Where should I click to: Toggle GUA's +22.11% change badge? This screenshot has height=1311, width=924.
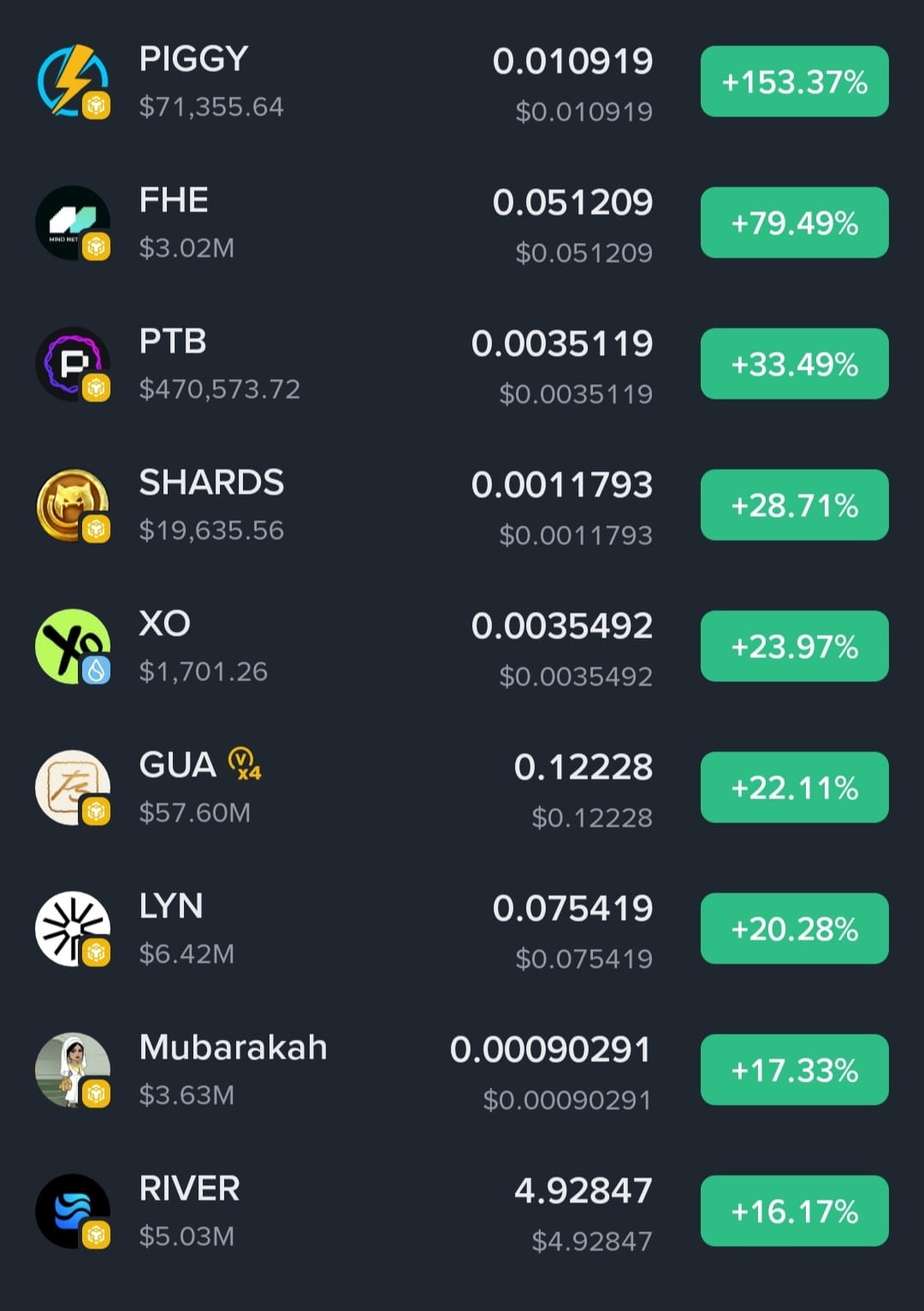pos(794,788)
